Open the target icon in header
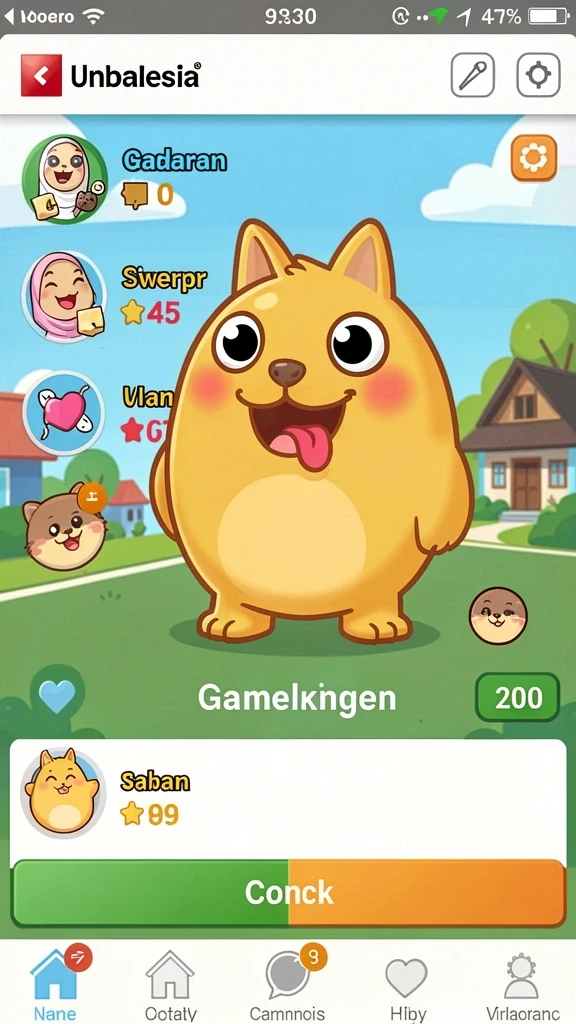This screenshot has height=1024, width=576. [538, 76]
